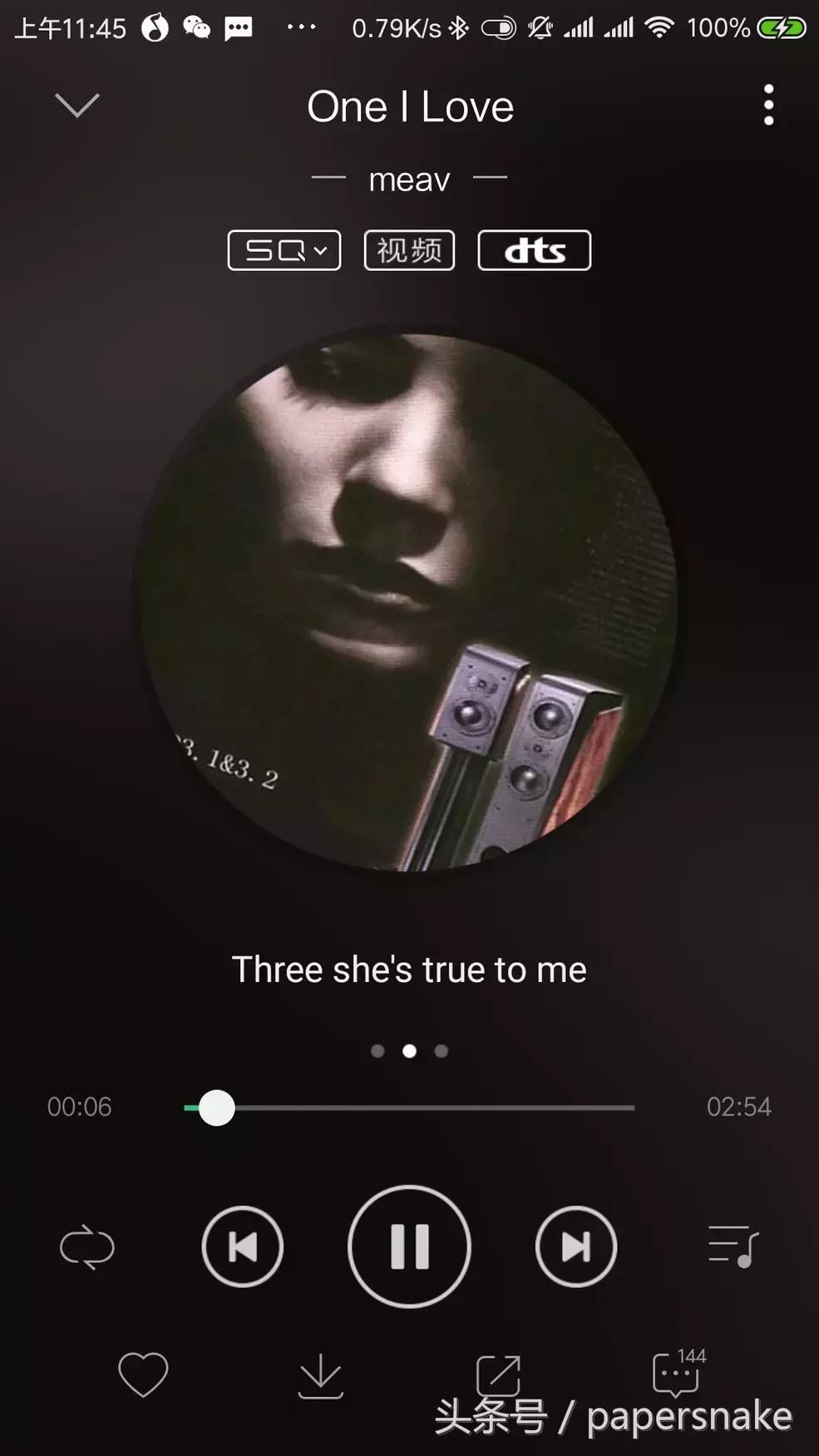
Task: Open the three-dot overflow menu
Action: 768,106
